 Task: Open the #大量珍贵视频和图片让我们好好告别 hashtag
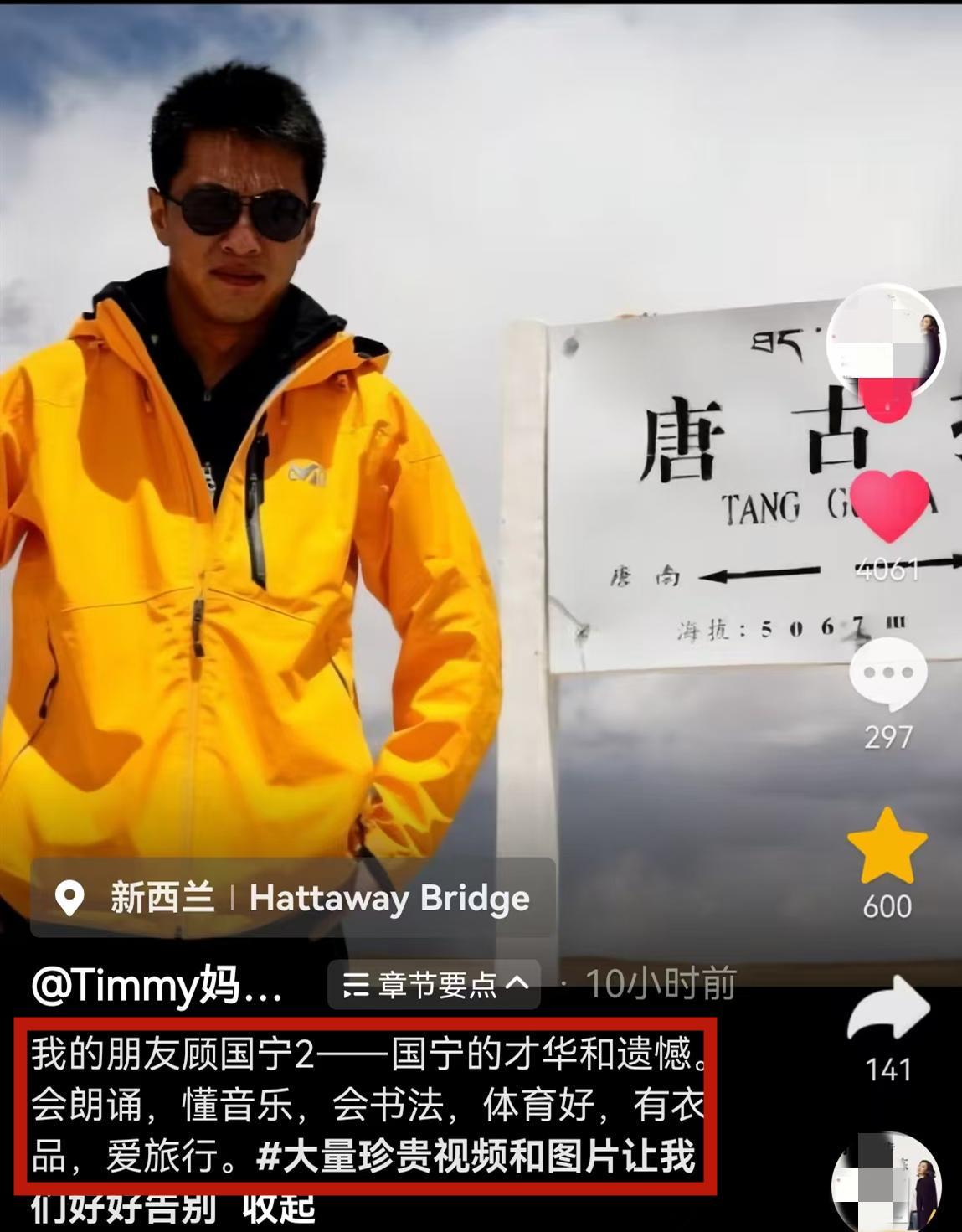pyautogui.click(x=476, y=1157)
